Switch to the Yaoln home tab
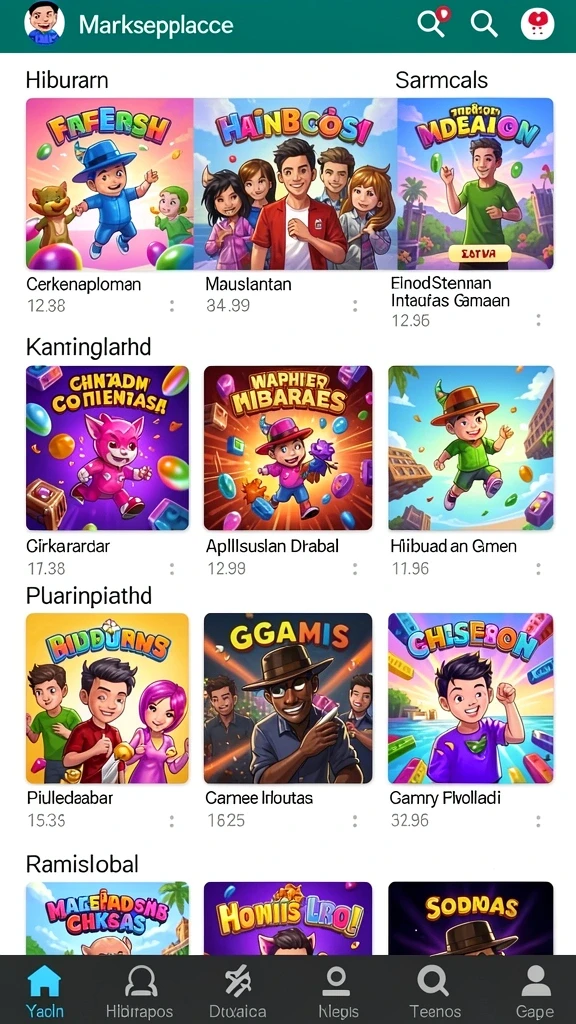The width and height of the screenshot is (576, 1024). point(44,991)
